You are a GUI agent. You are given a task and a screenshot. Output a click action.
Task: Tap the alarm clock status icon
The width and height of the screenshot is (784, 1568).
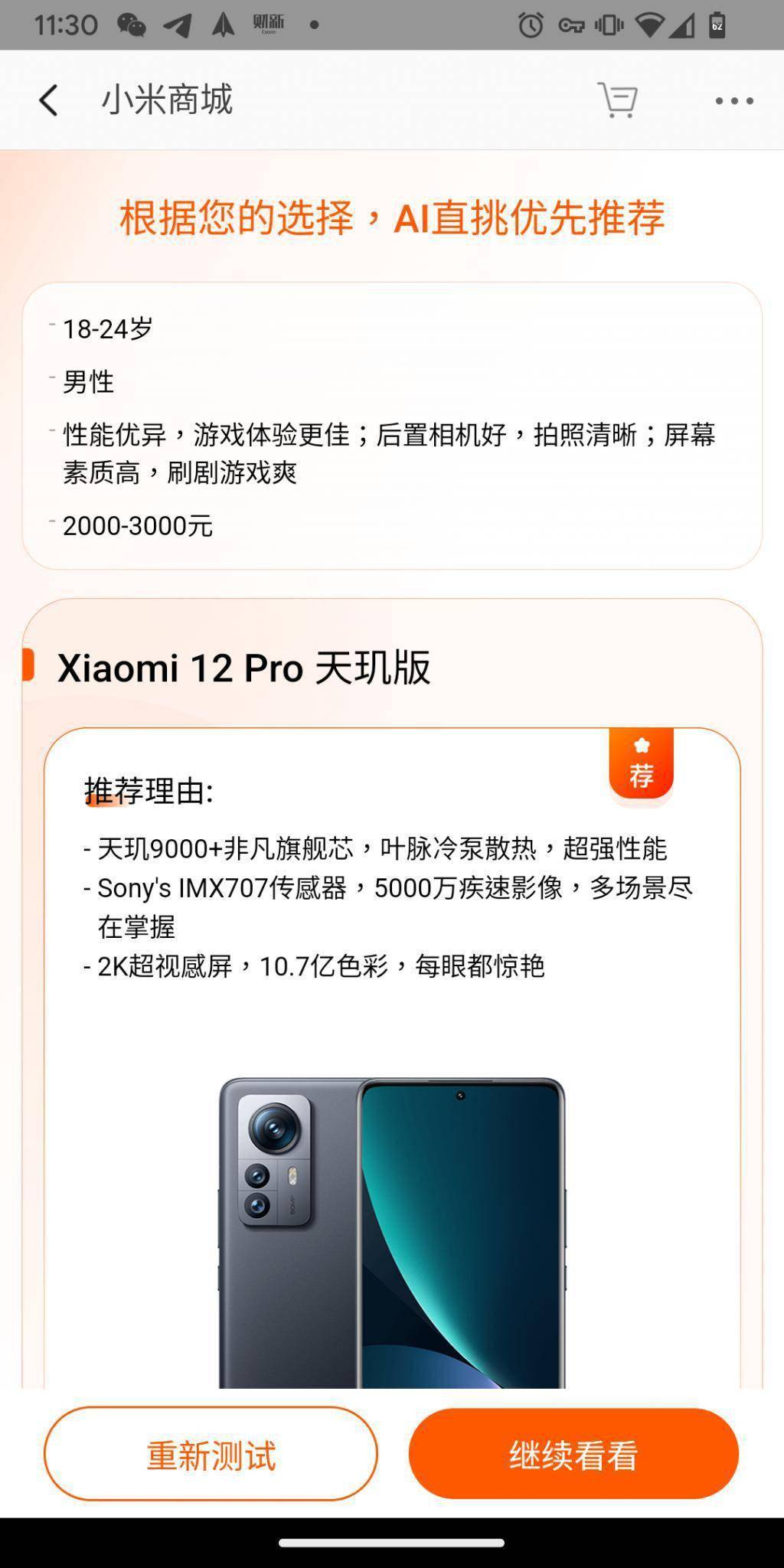pos(530,24)
